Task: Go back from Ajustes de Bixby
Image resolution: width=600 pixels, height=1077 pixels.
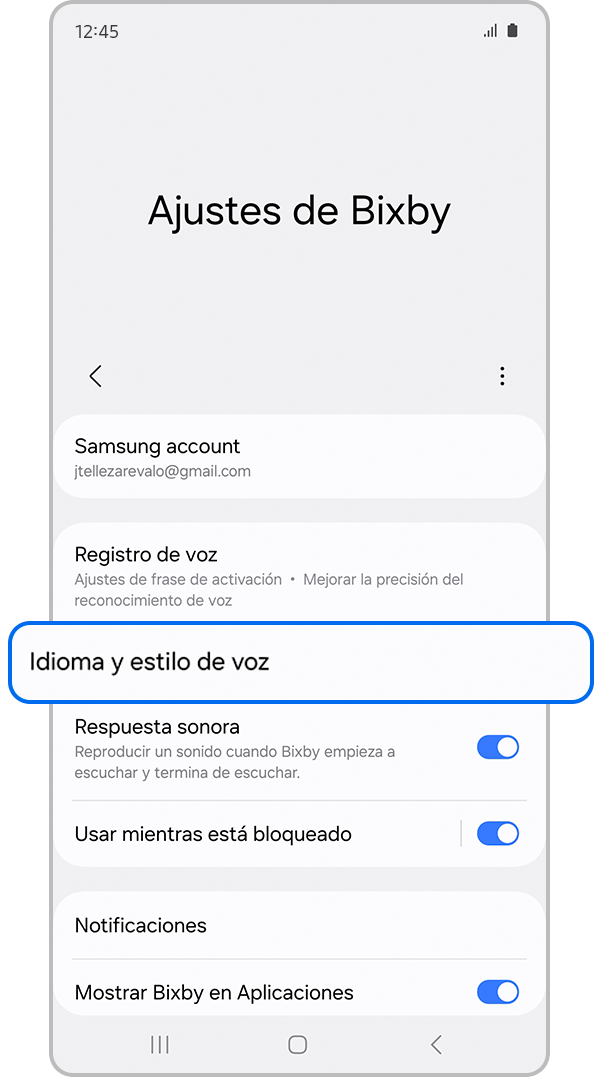Action: pos(96,376)
